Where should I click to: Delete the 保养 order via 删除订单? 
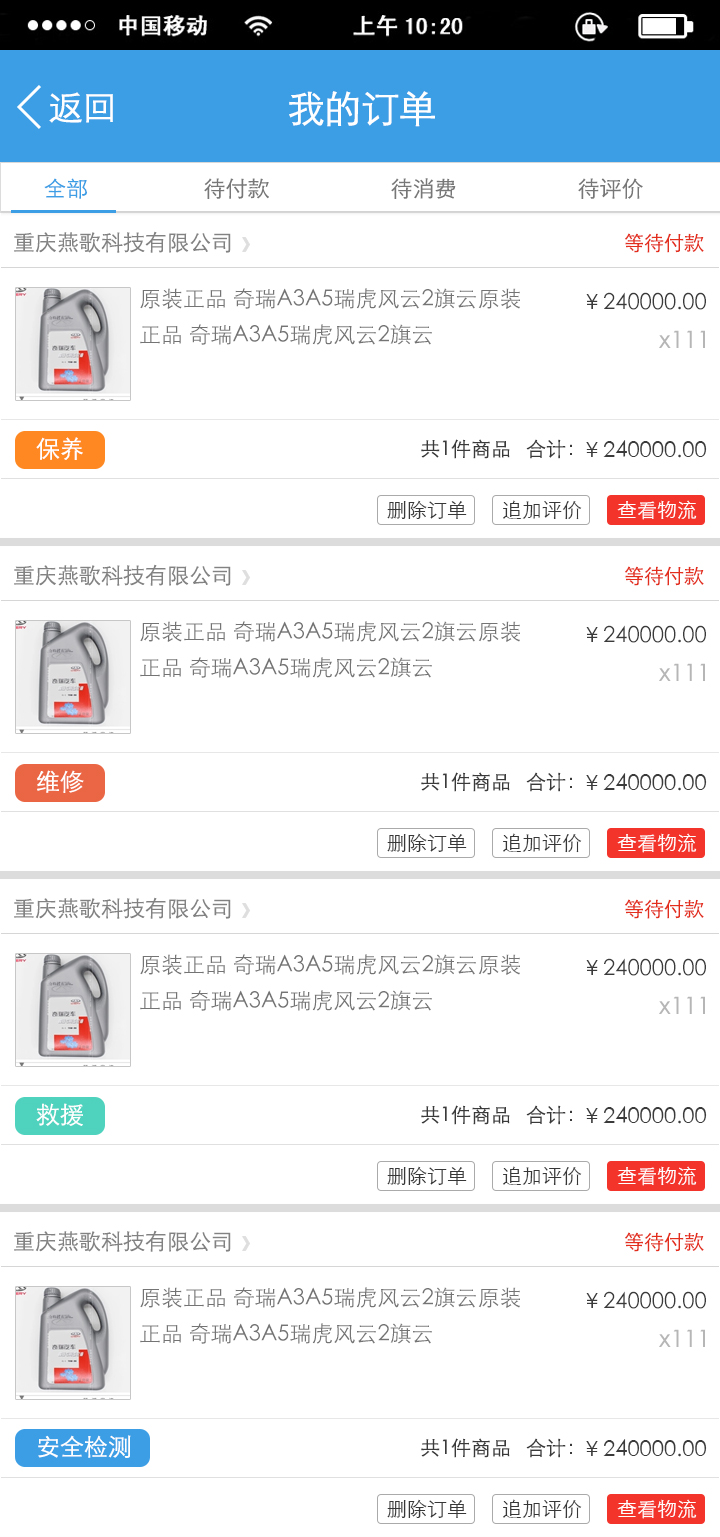(426, 510)
